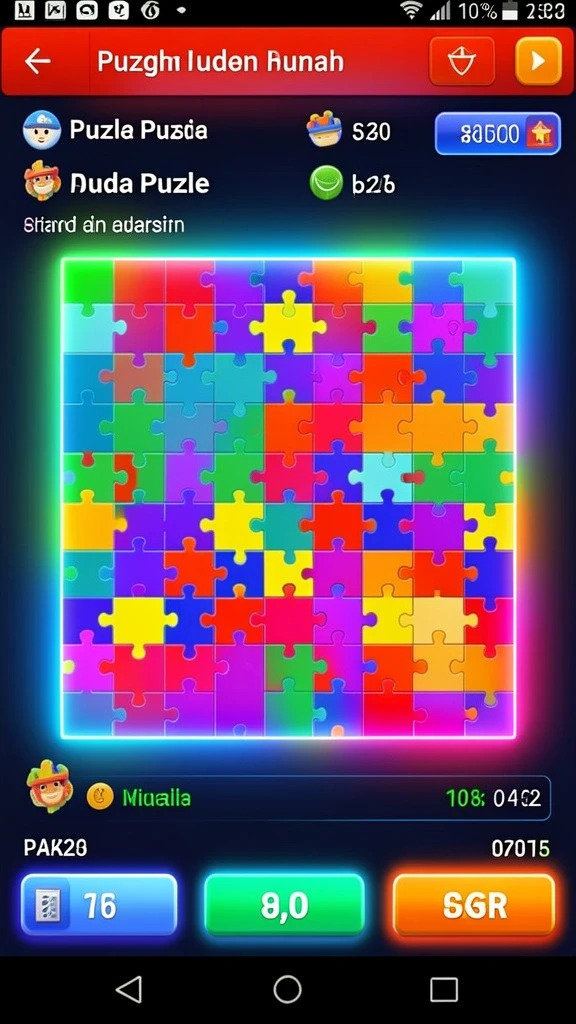Open the blue star coins button
576x1024 pixels.
click(x=498, y=134)
